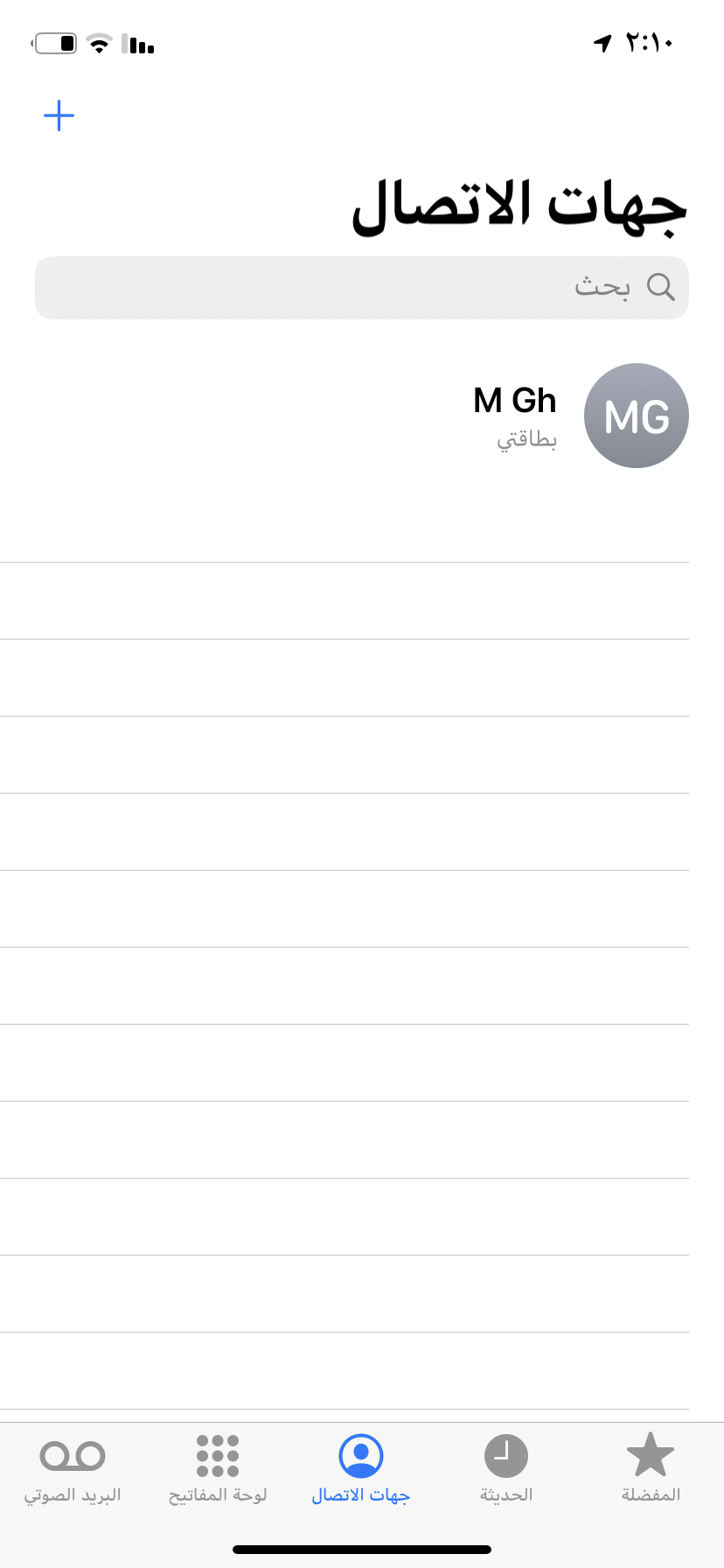The height and width of the screenshot is (1568, 724).
Task: Open M Gh's my card
Action: (x=362, y=416)
